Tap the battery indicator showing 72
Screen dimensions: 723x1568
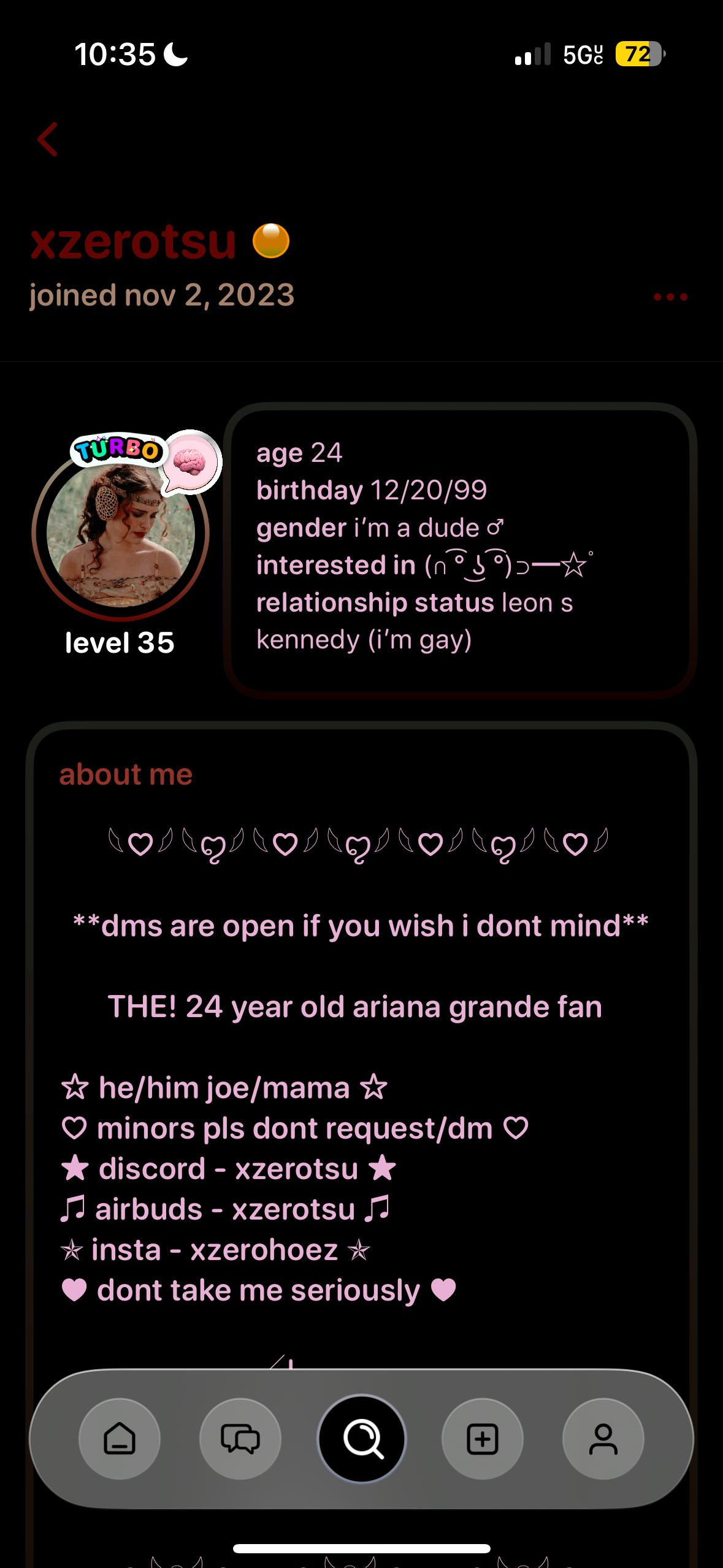(x=639, y=54)
